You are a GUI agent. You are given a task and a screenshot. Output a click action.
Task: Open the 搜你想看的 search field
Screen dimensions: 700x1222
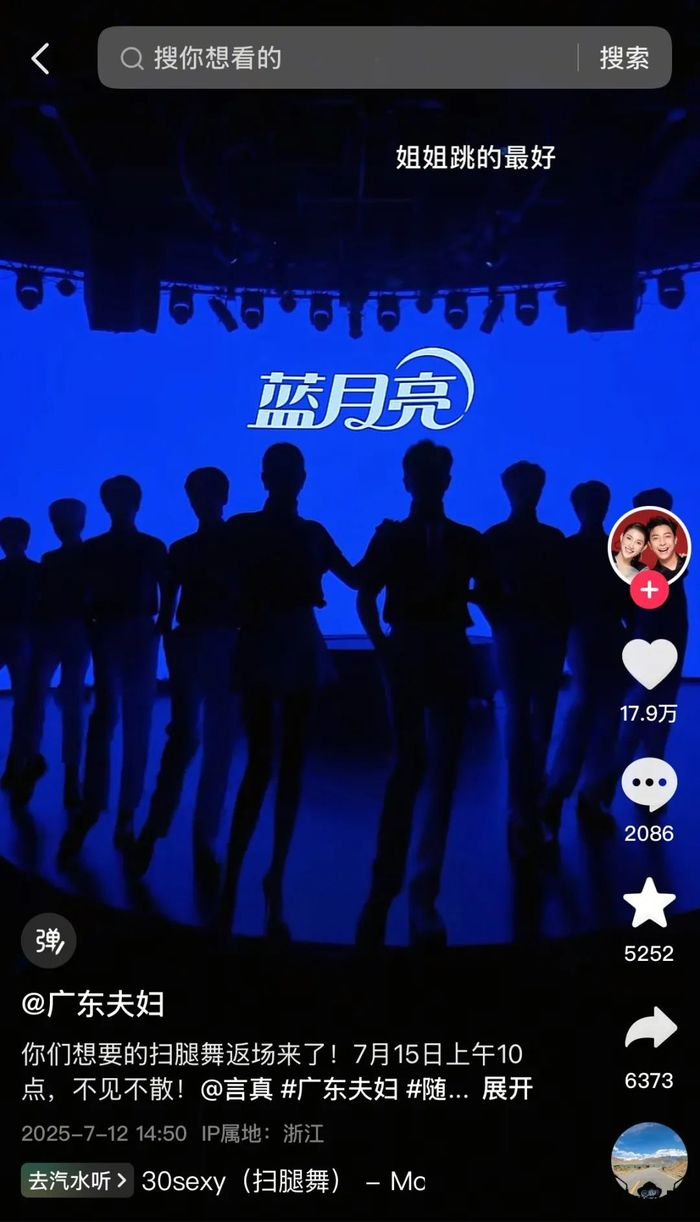point(340,58)
